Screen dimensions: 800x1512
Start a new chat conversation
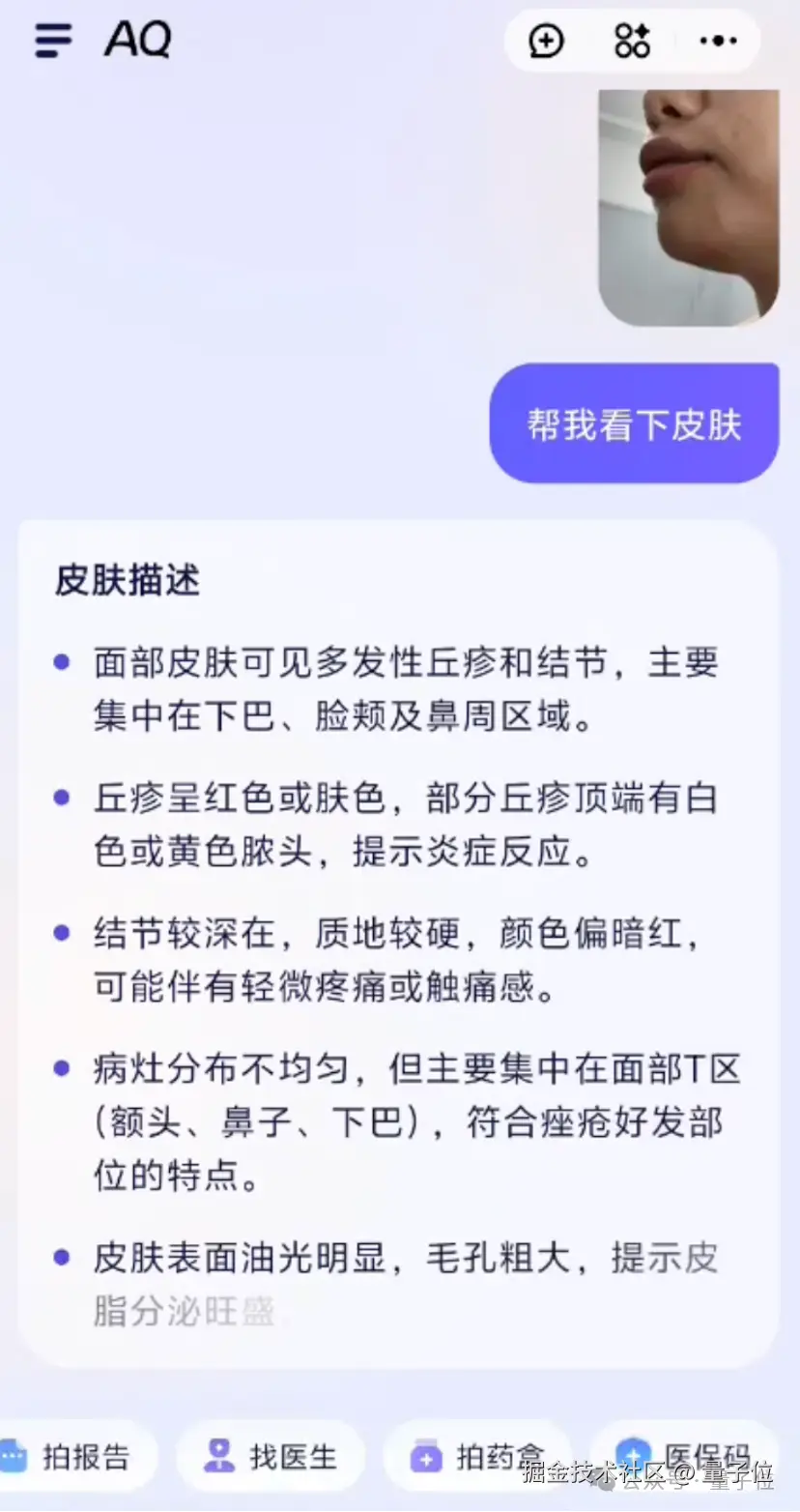(x=546, y=41)
